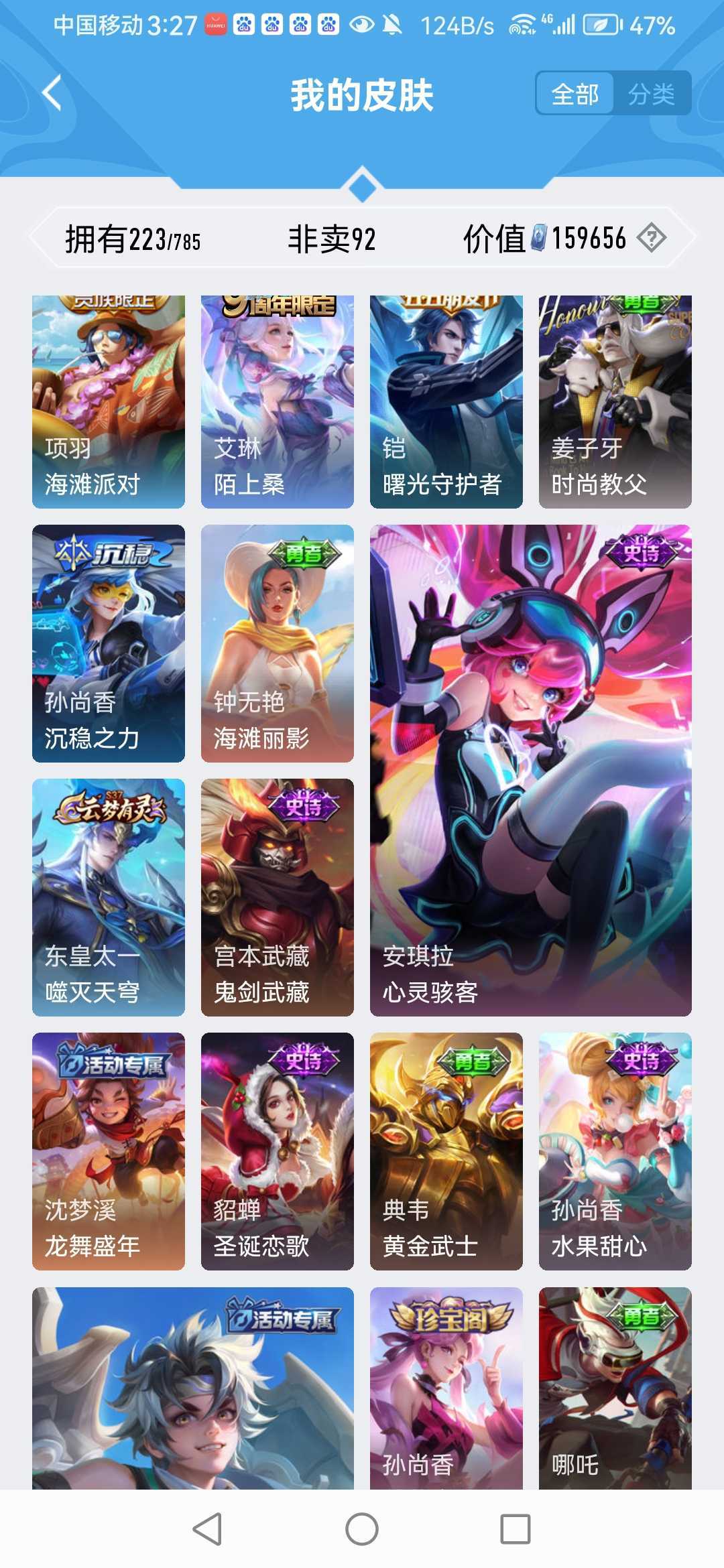Open 艾琳 陌上桑 skin card
The height and width of the screenshot is (1568, 724).
[x=278, y=402]
